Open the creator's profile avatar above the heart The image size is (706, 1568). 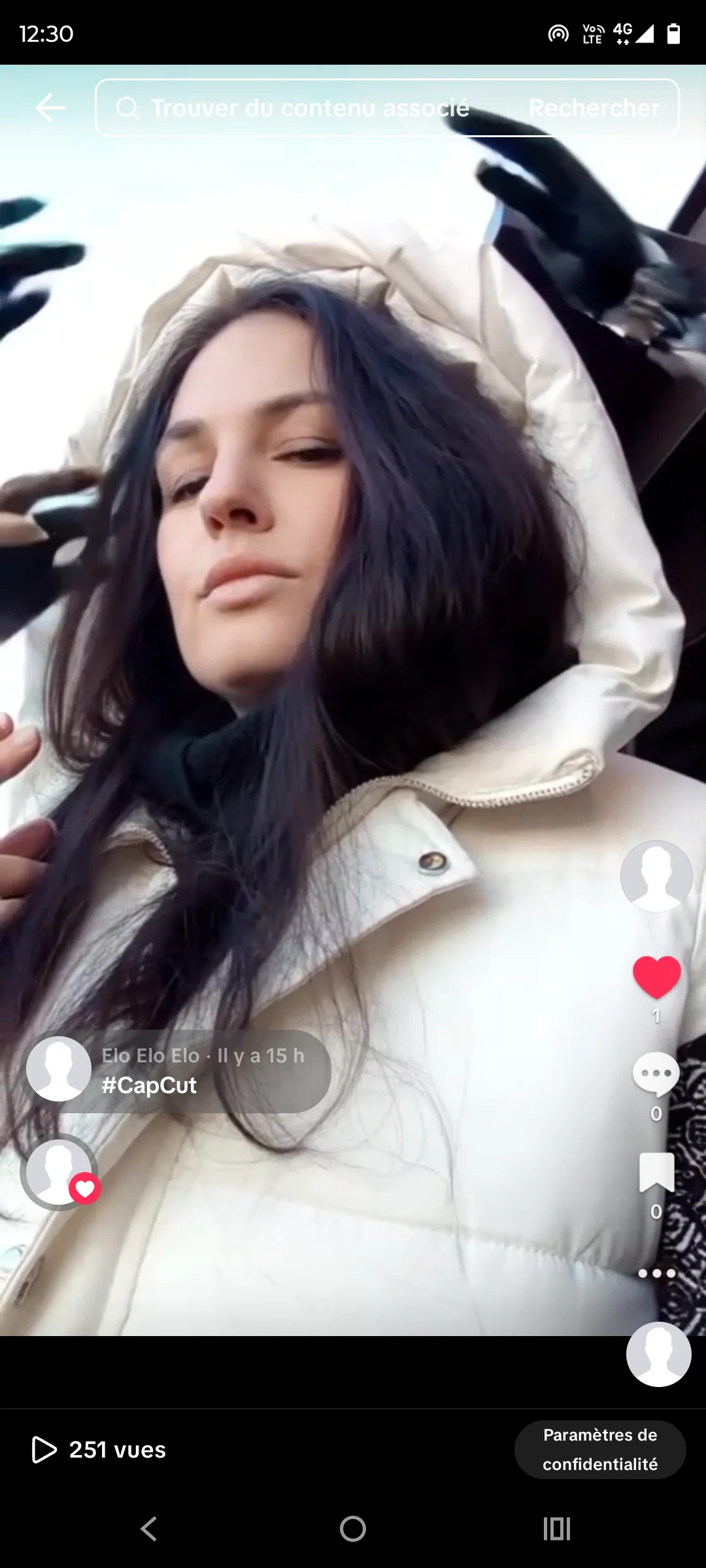point(656,876)
